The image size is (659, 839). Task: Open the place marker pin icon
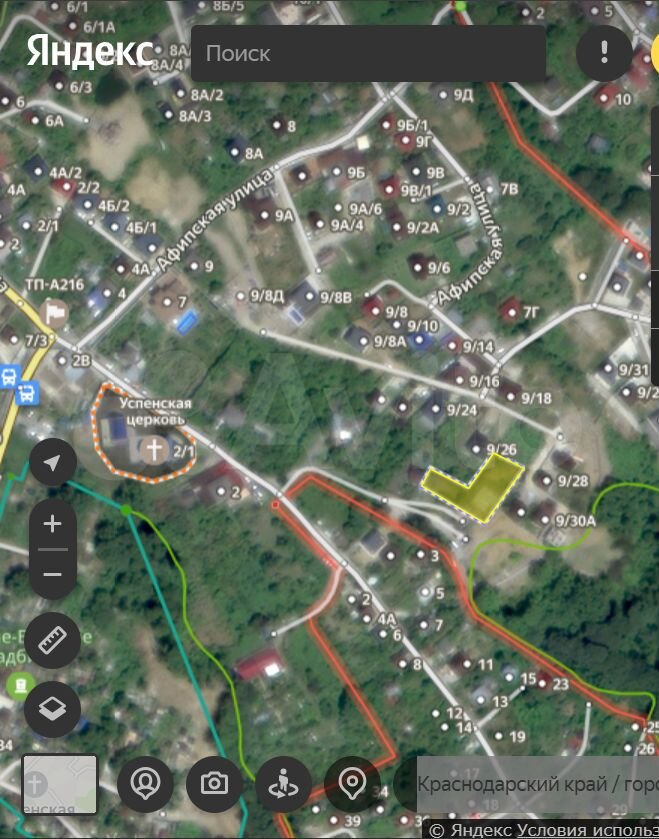click(351, 783)
